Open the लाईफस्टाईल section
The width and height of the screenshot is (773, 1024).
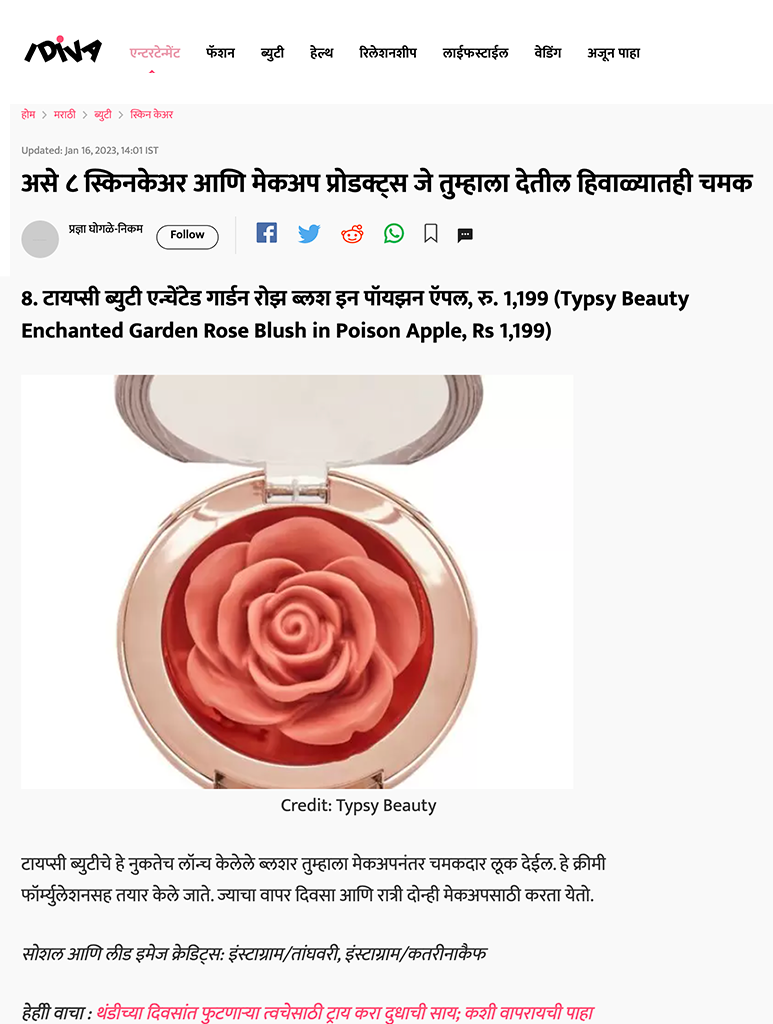pyautogui.click(x=475, y=53)
